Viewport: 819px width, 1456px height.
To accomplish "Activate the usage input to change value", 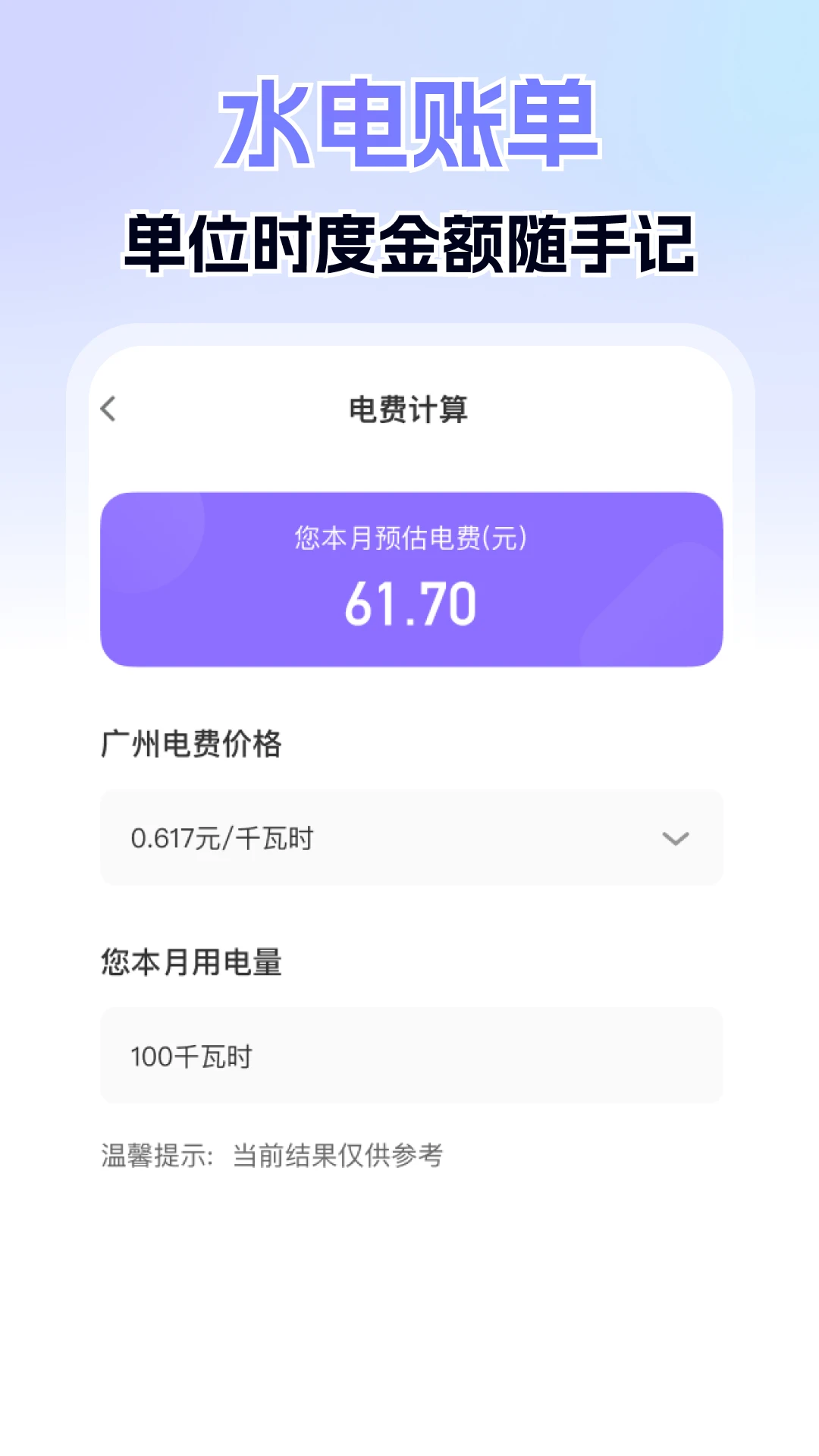I will pos(409,1054).
